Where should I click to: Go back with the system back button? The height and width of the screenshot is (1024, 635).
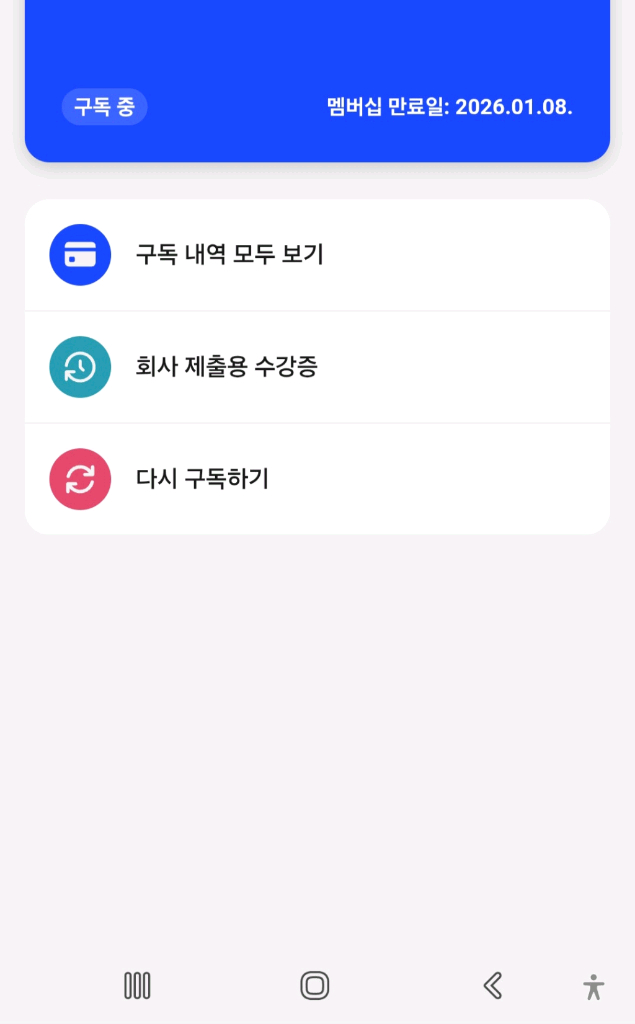(x=492, y=986)
